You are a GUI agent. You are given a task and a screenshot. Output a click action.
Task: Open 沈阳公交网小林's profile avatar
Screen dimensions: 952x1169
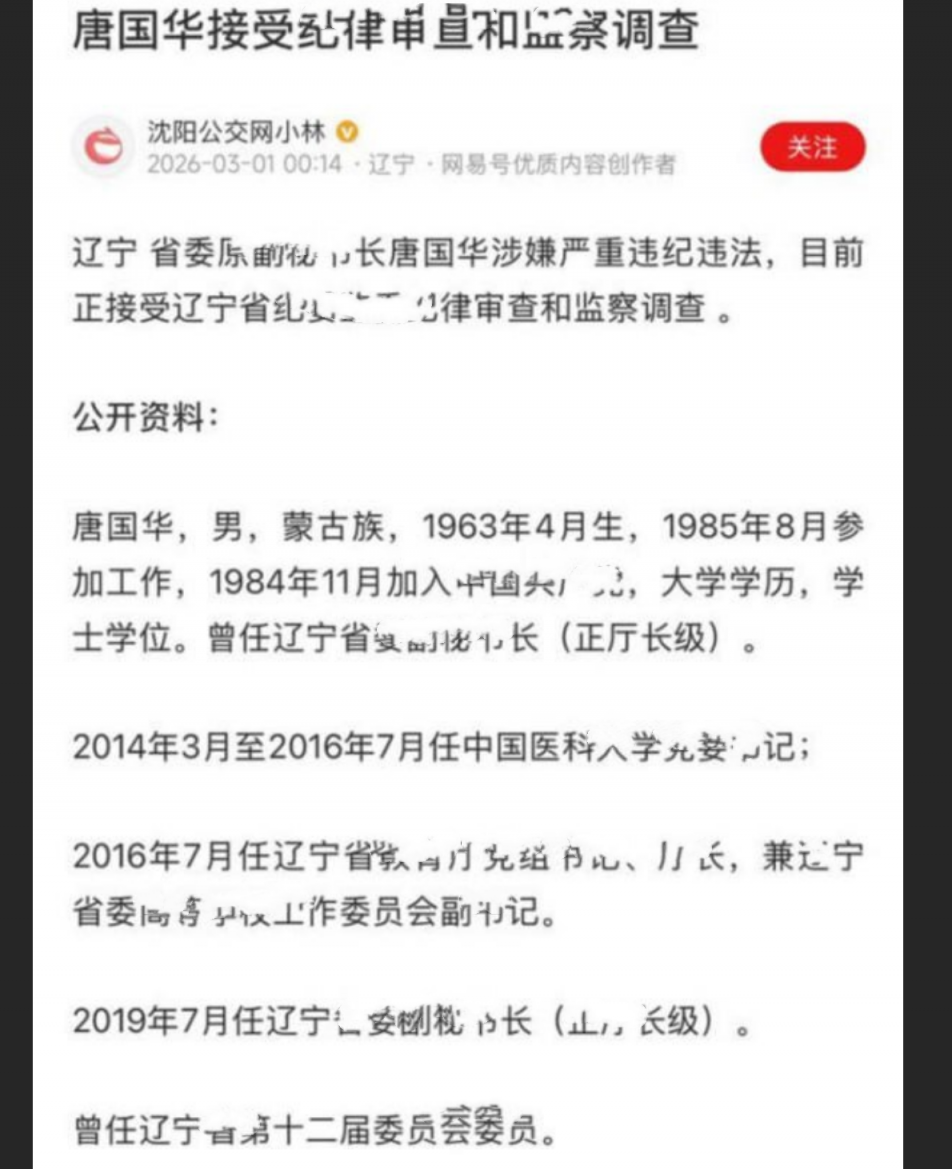tap(104, 147)
